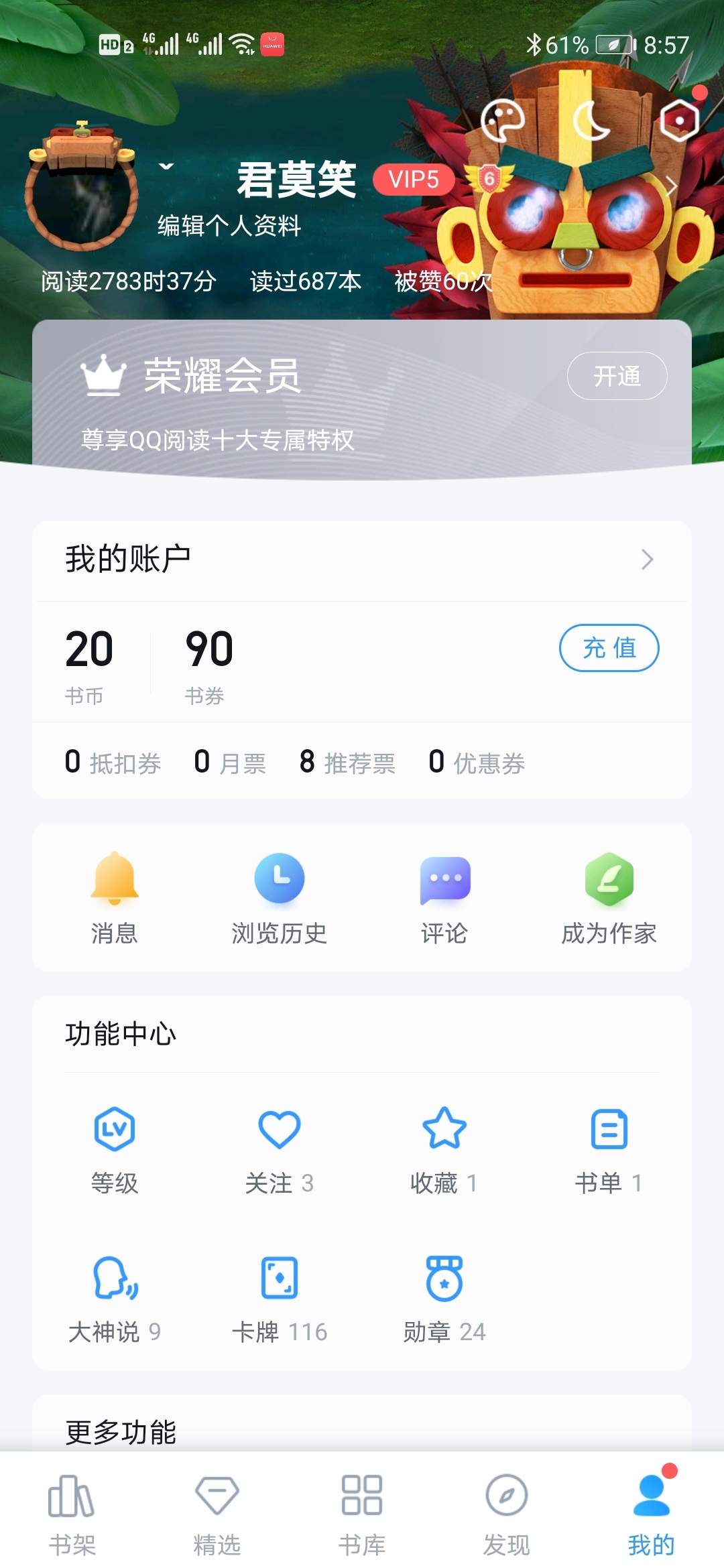Open 我的账户 details

[362, 560]
